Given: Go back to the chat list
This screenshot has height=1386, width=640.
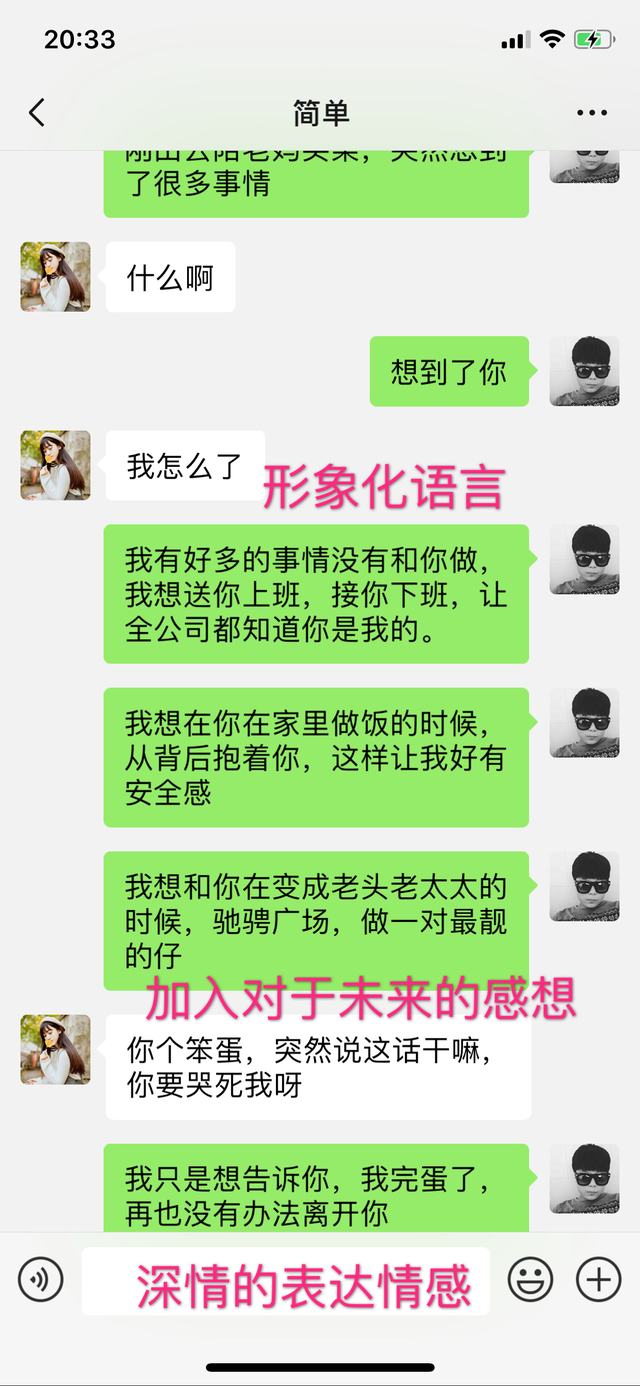Looking at the screenshot, I should [x=37, y=113].
